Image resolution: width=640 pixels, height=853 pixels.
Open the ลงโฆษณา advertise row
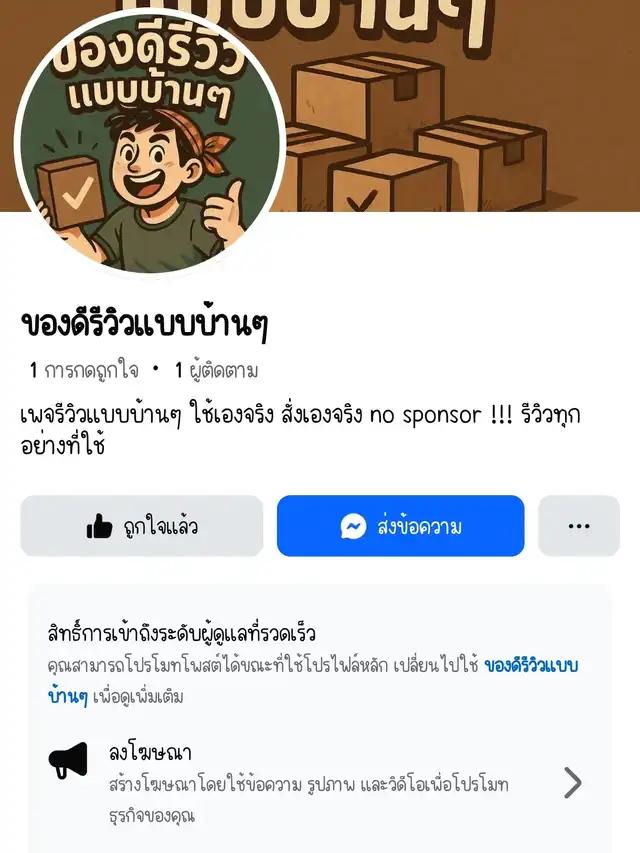320,783
